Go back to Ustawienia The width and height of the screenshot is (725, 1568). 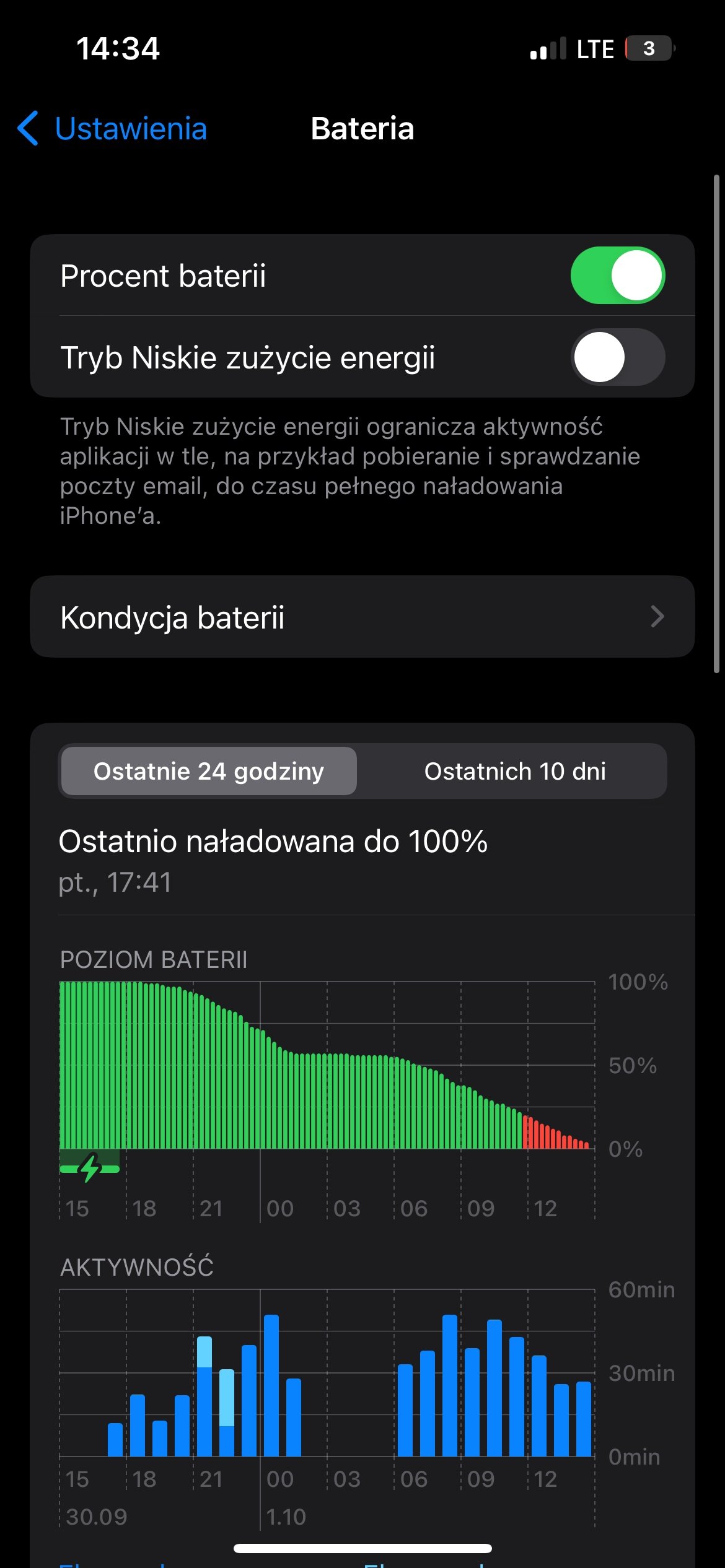[112, 129]
